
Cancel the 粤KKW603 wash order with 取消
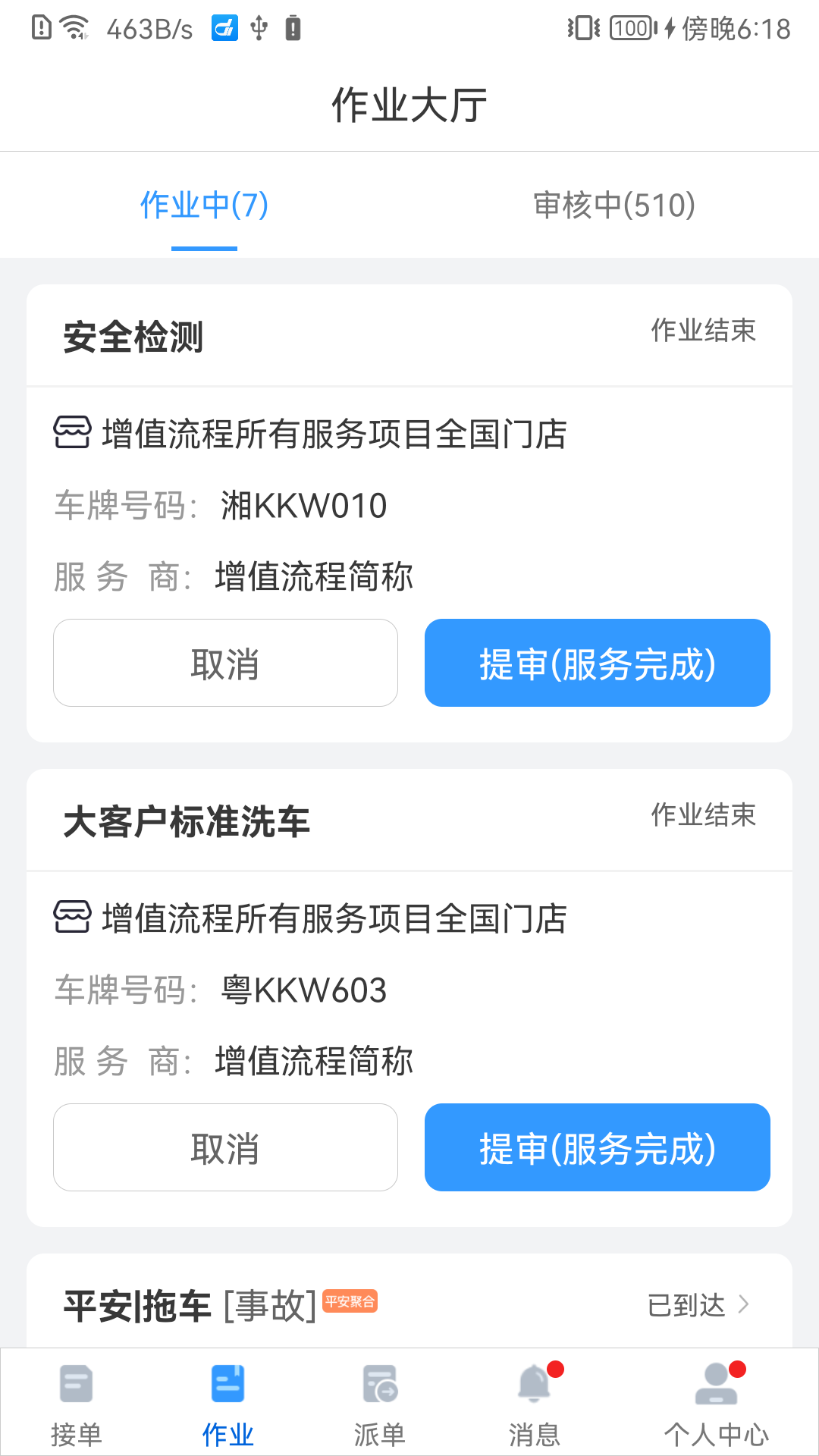pyautogui.click(x=225, y=1147)
